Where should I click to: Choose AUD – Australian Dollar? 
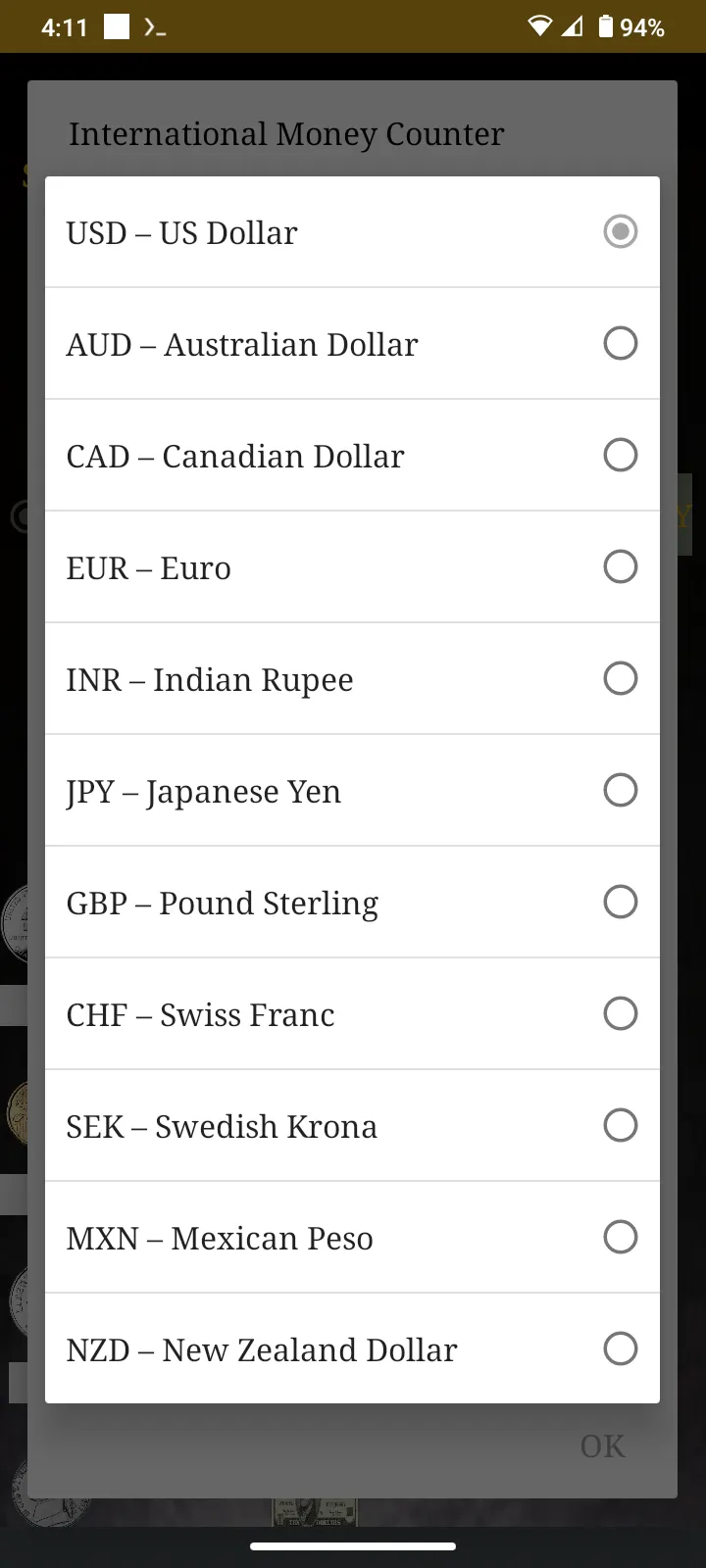click(352, 344)
